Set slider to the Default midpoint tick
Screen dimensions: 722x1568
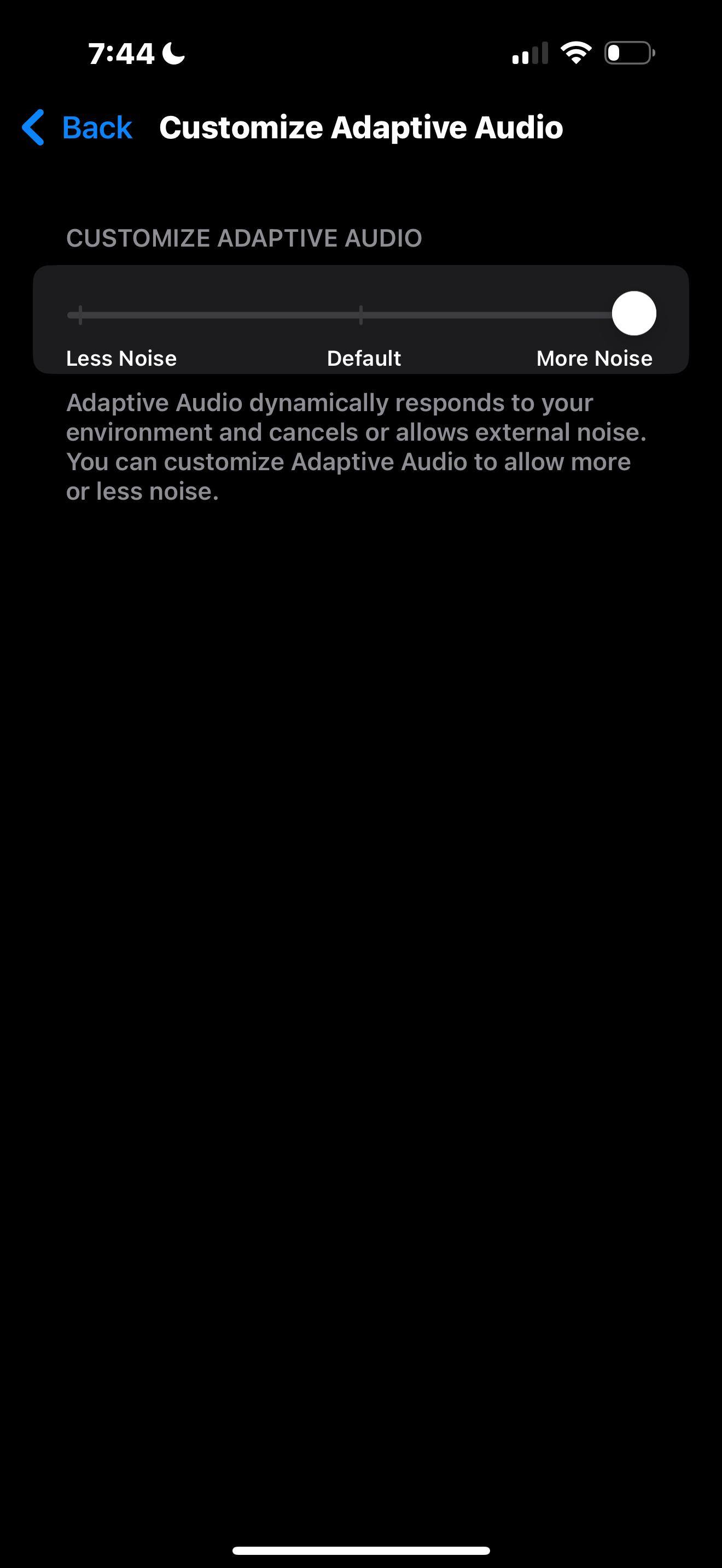pyautogui.click(x=361, y=315)
